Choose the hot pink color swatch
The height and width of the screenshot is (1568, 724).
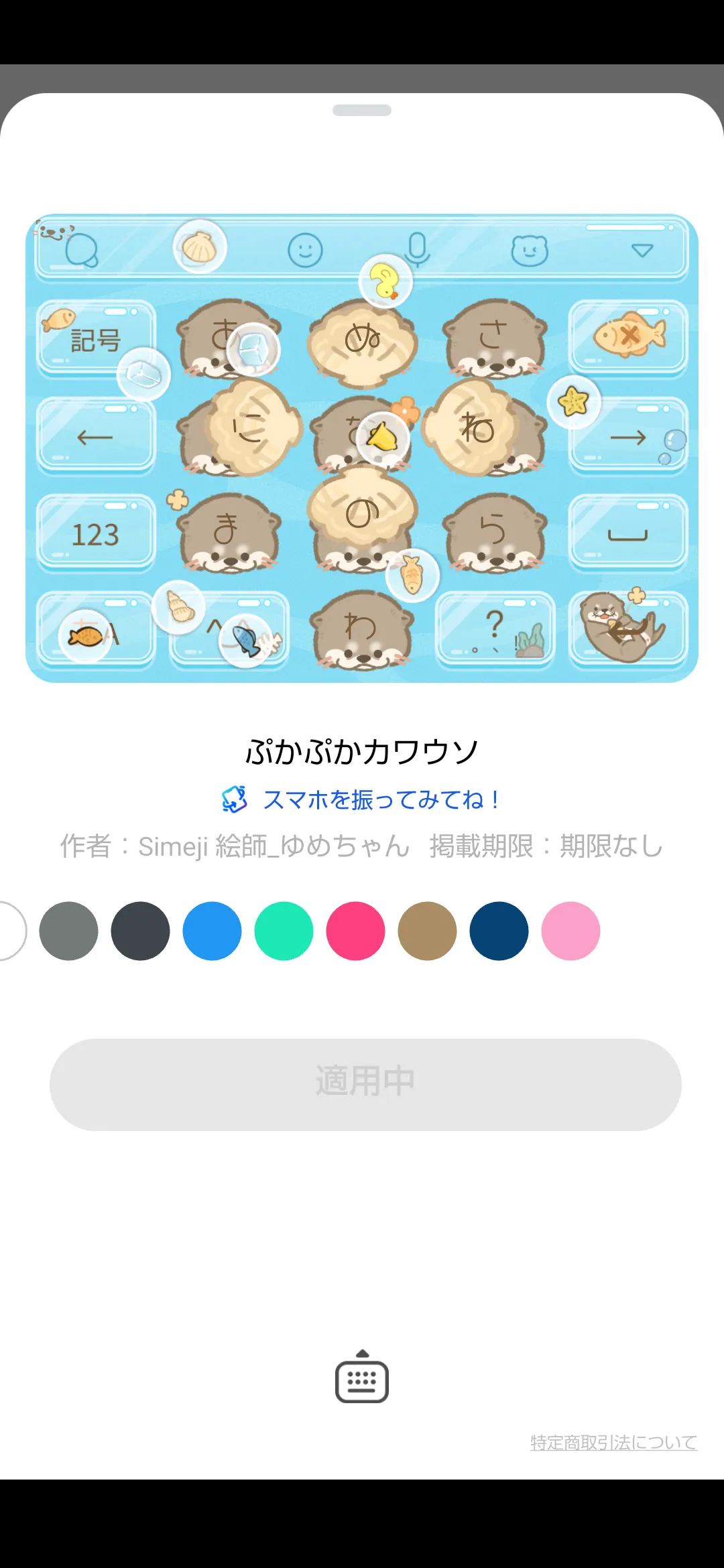coord(355,931)
